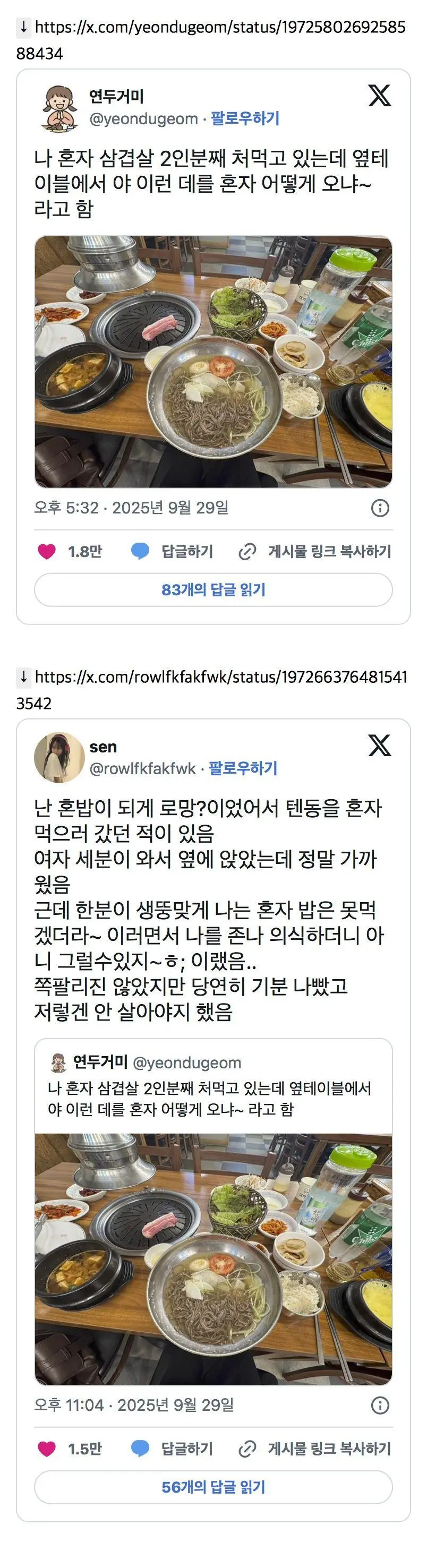Open sen's profile avatar

[x=59, y=757]
